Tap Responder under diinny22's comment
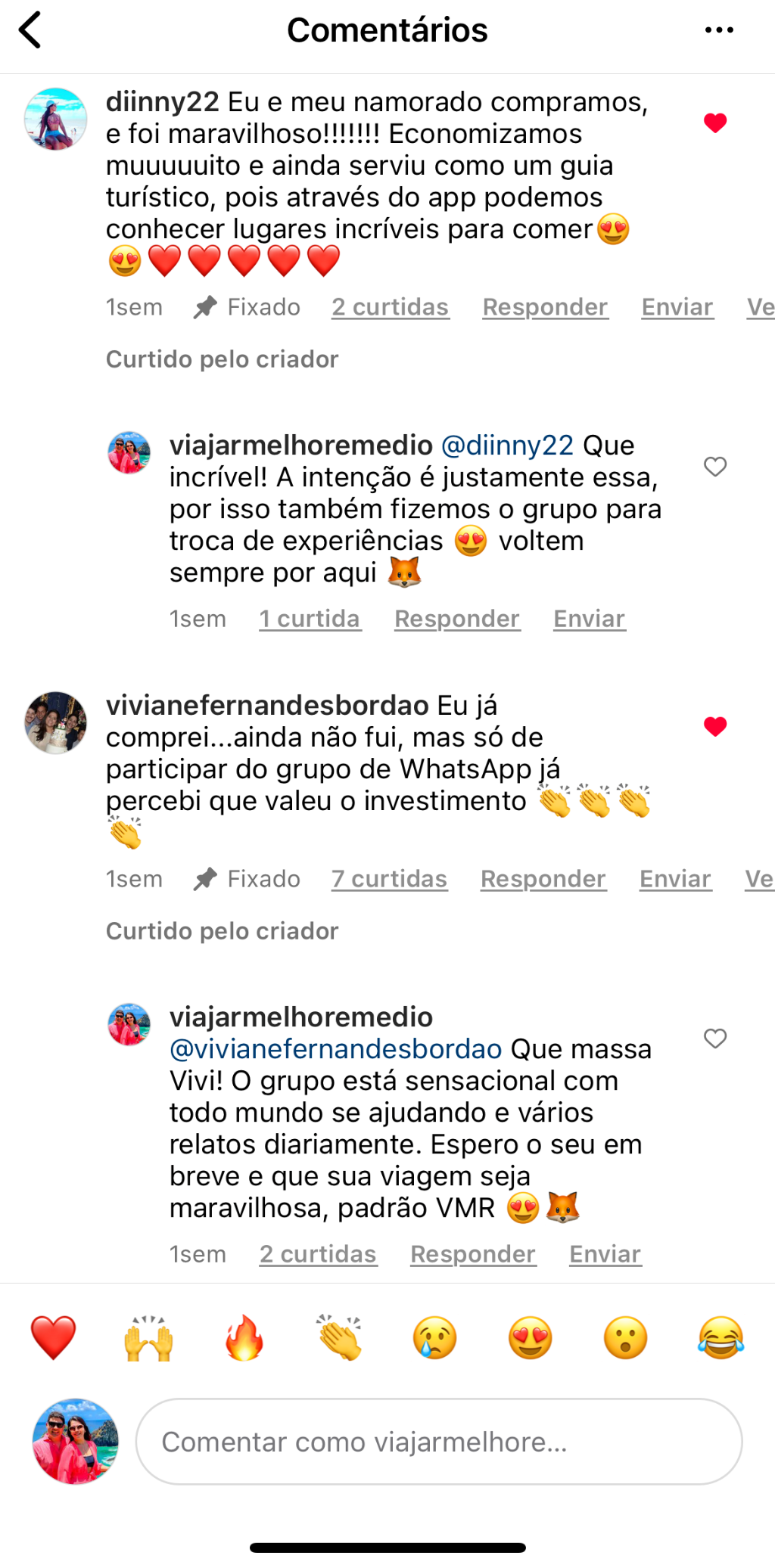 [x=545, y=307]
